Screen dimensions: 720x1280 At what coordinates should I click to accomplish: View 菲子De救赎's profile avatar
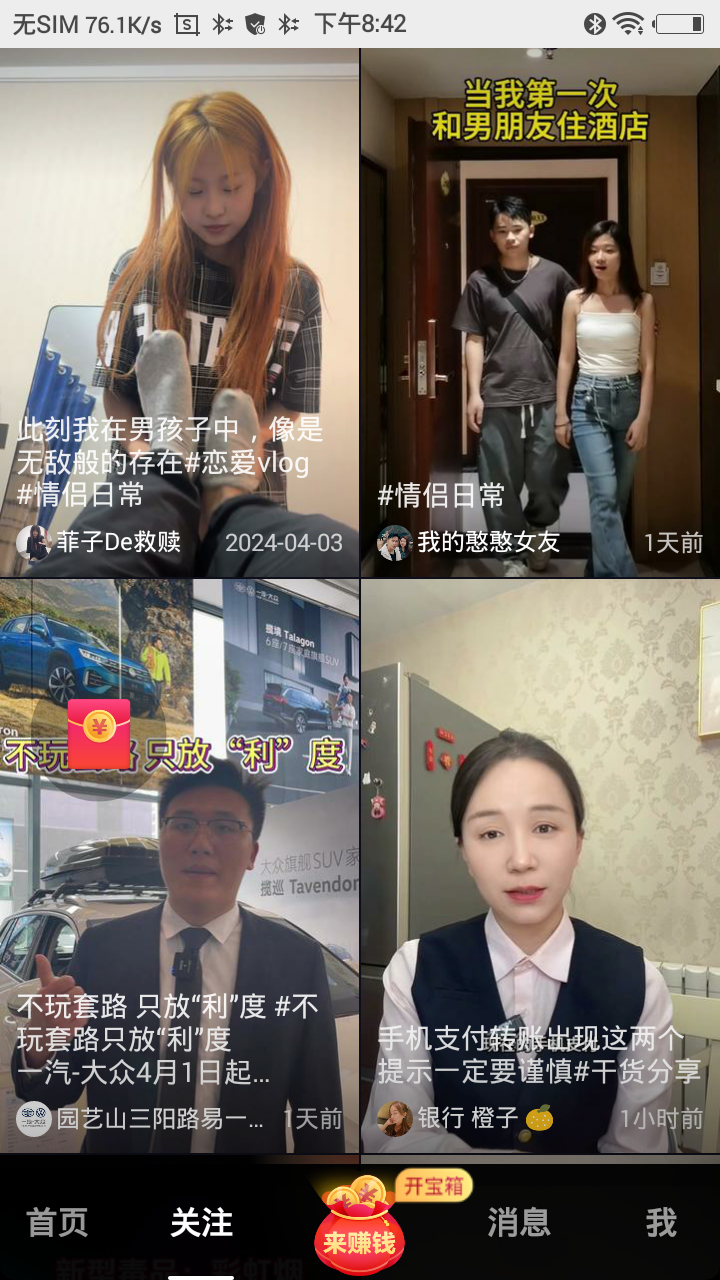click(x=33, y=543)
